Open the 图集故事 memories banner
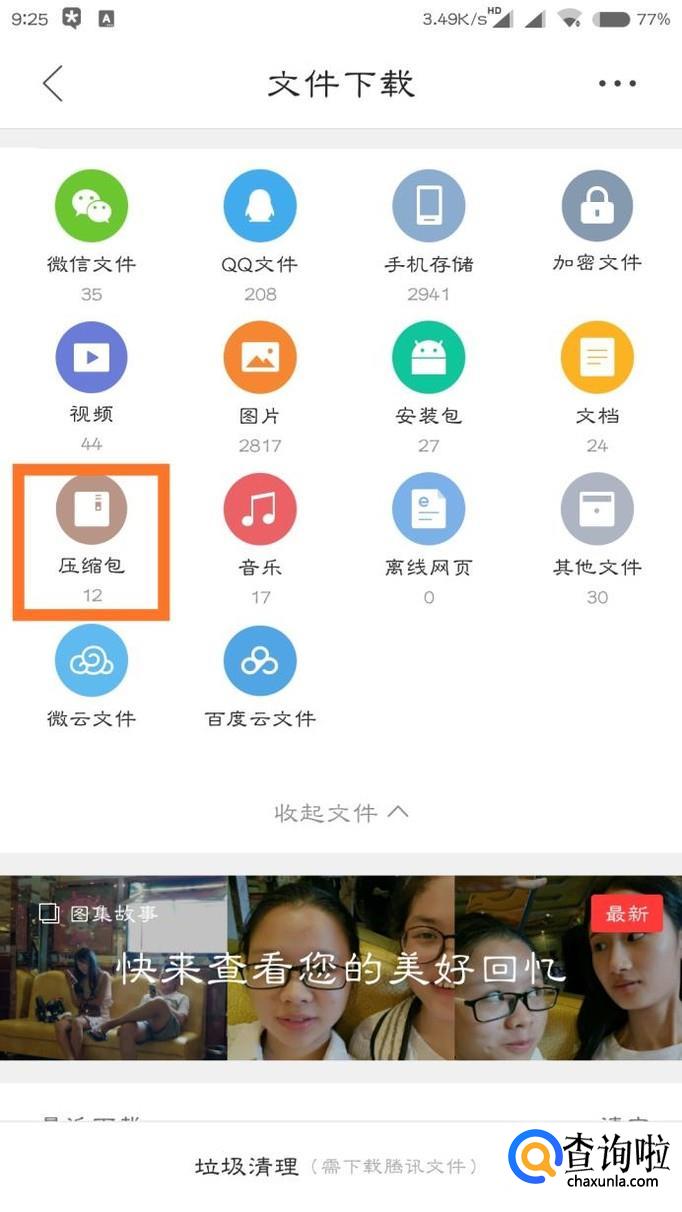This screenshot has width=682, height=1212. tap(341, 967)
